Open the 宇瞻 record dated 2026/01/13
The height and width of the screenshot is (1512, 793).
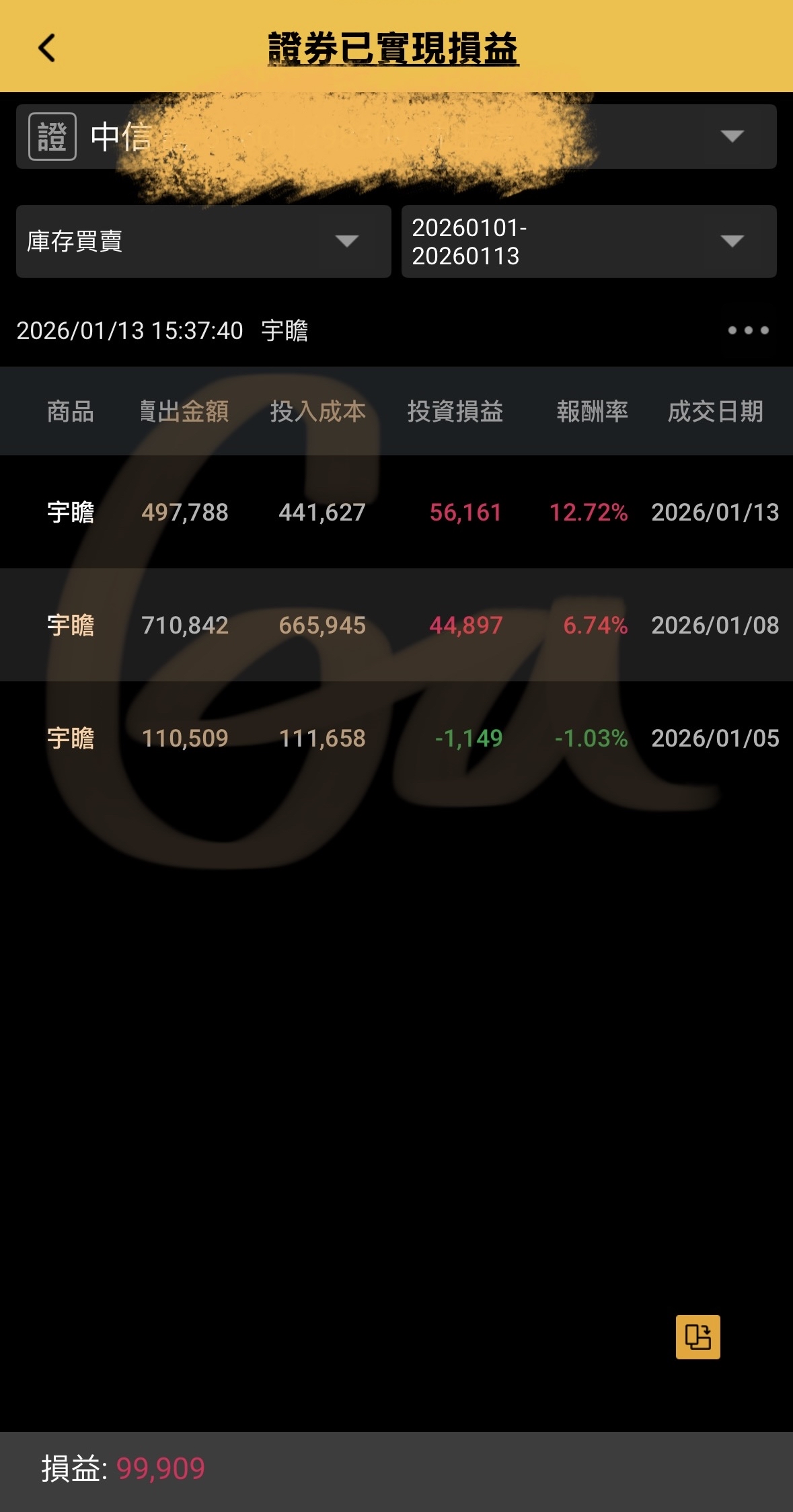396,513
